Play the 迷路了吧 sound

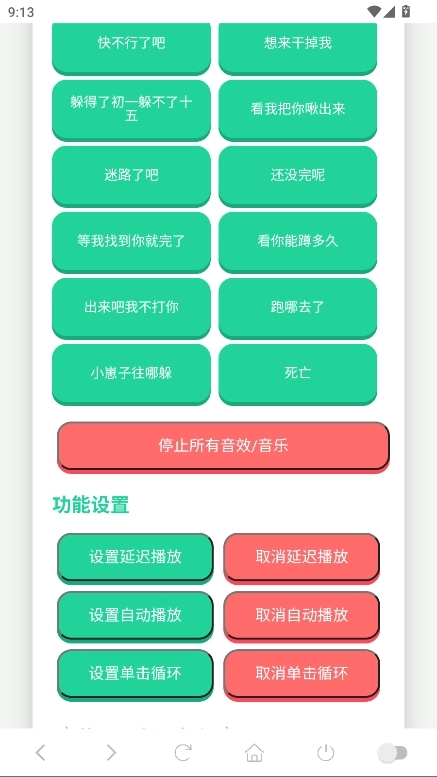click(131, 176)
